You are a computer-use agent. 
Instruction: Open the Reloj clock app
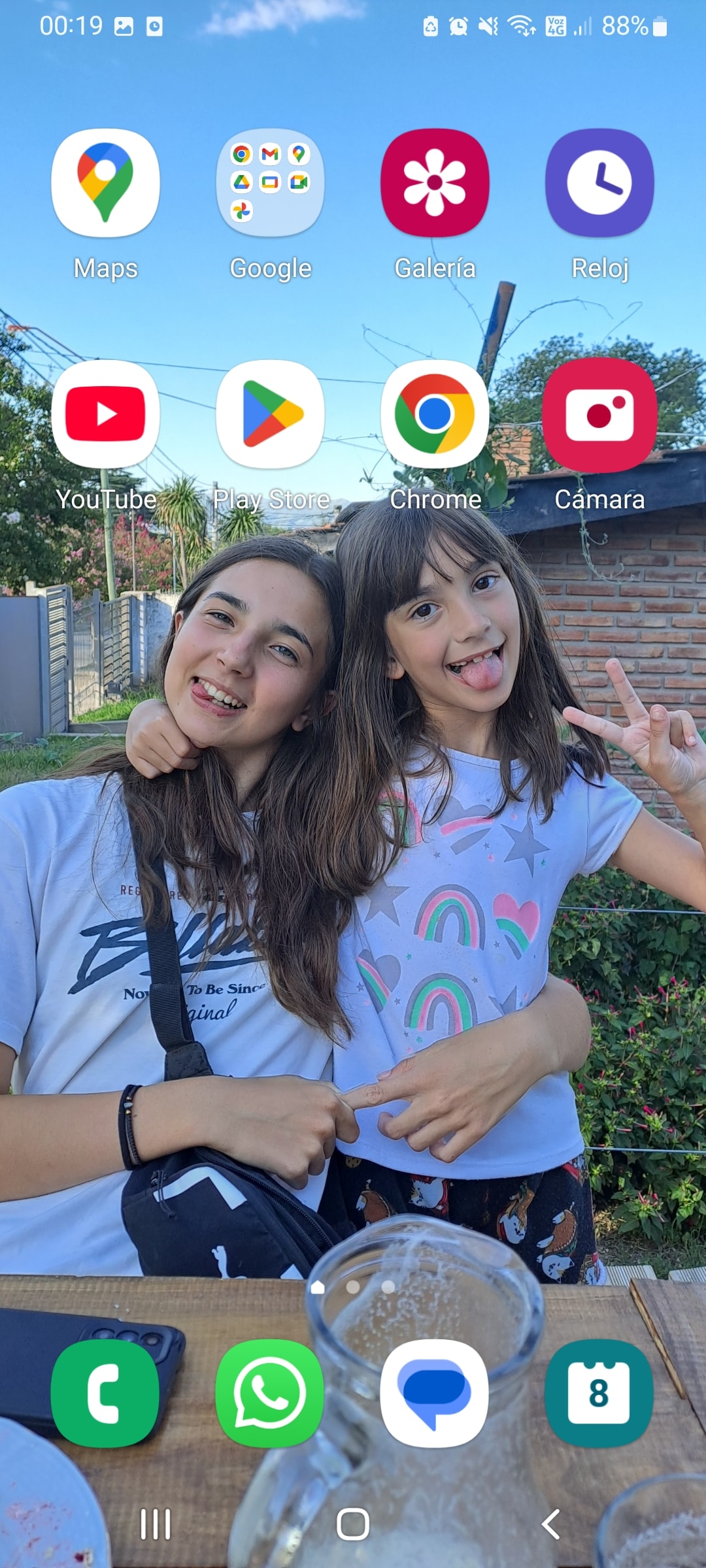click(x=599, y=184)
